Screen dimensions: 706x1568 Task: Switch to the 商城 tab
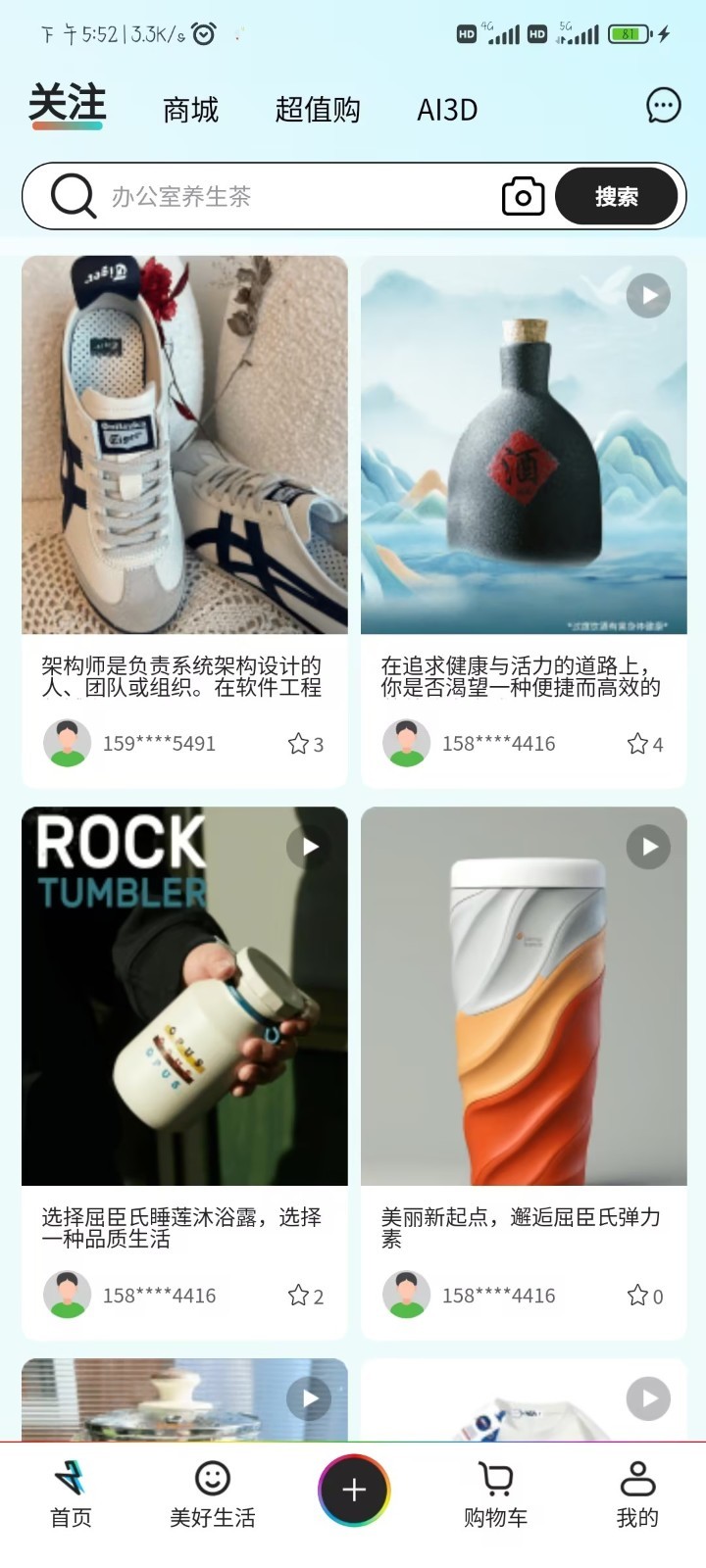click(190, 110)
